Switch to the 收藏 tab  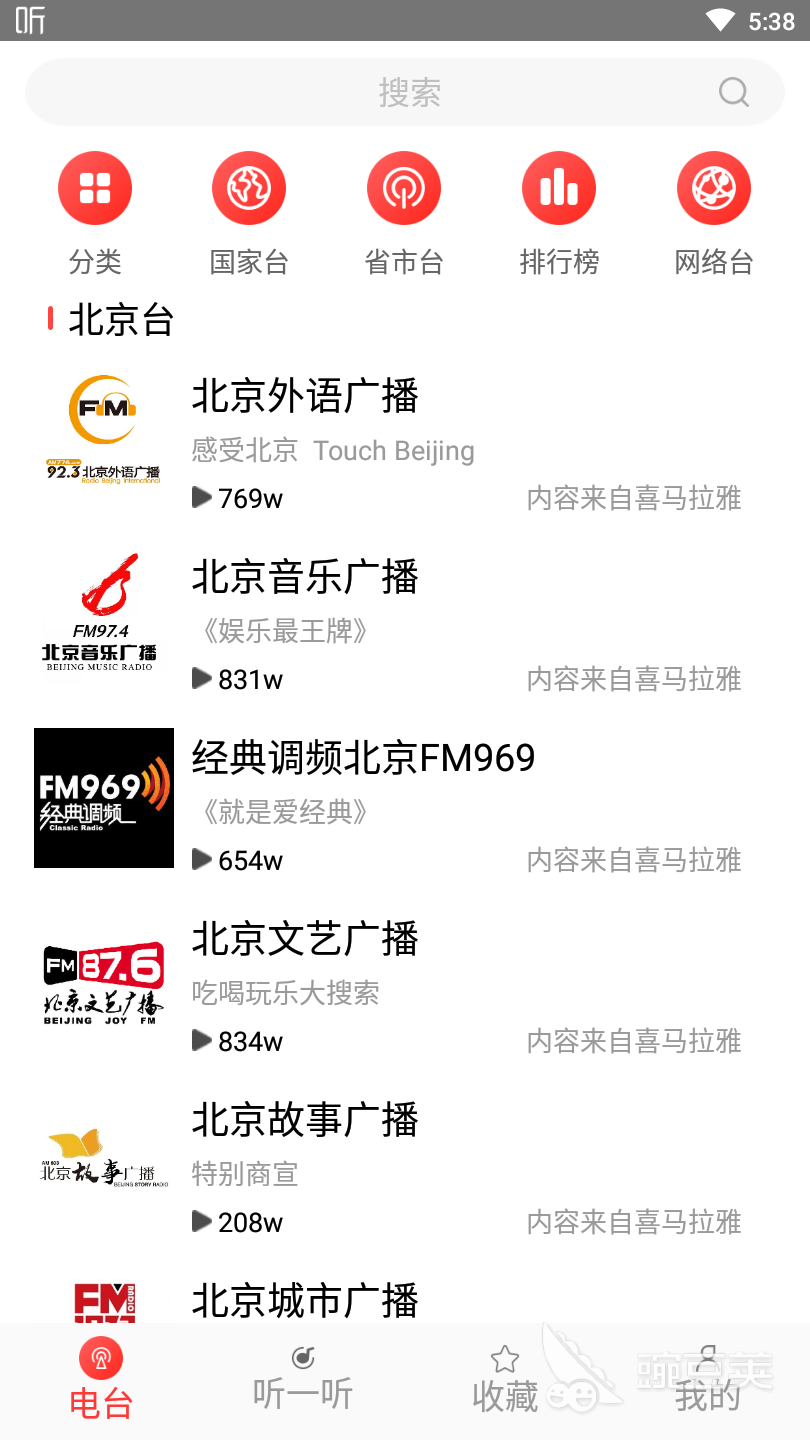pos(505,1380)
